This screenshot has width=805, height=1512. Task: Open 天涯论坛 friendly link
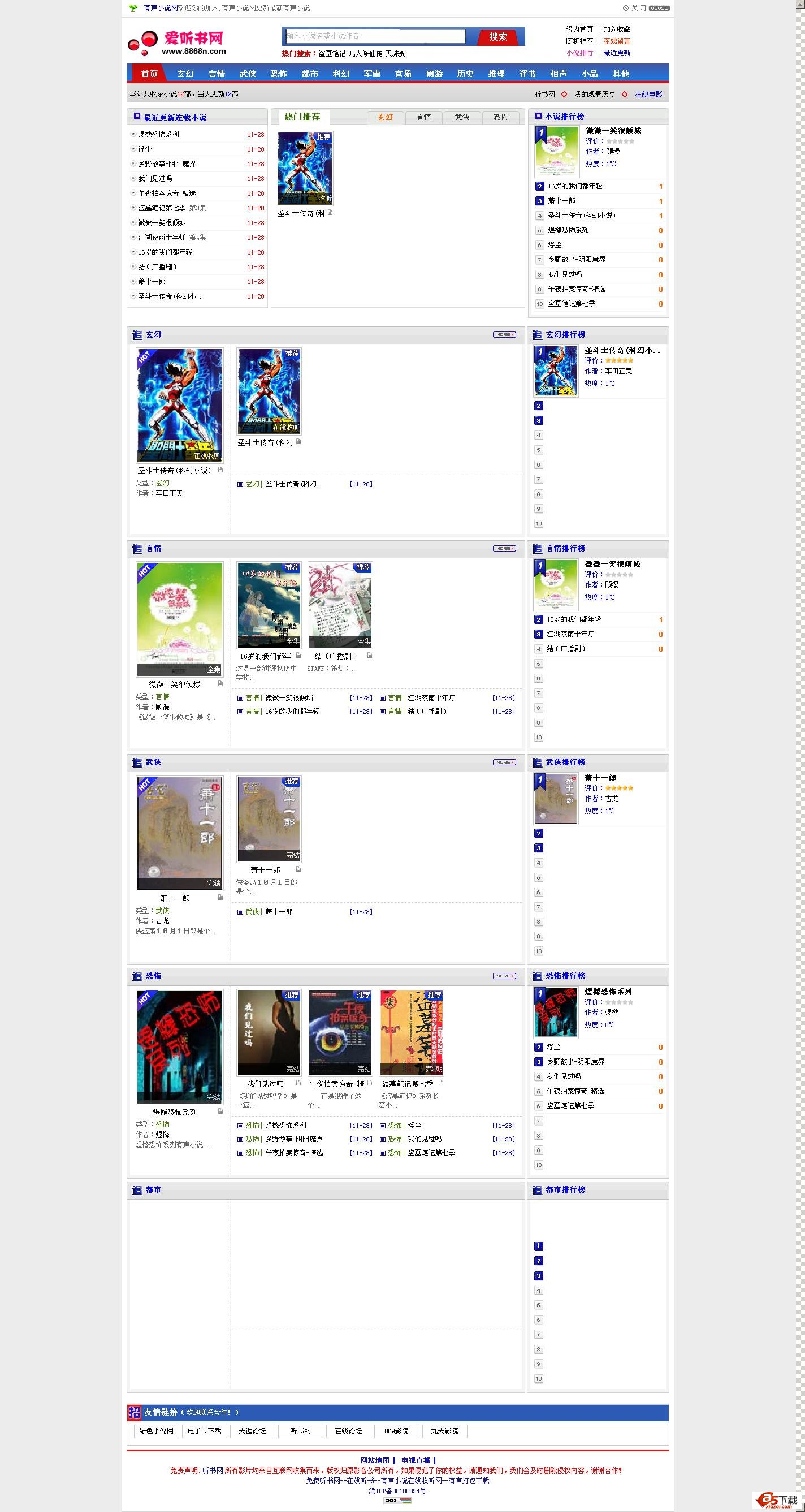(x=252, y=1431)
